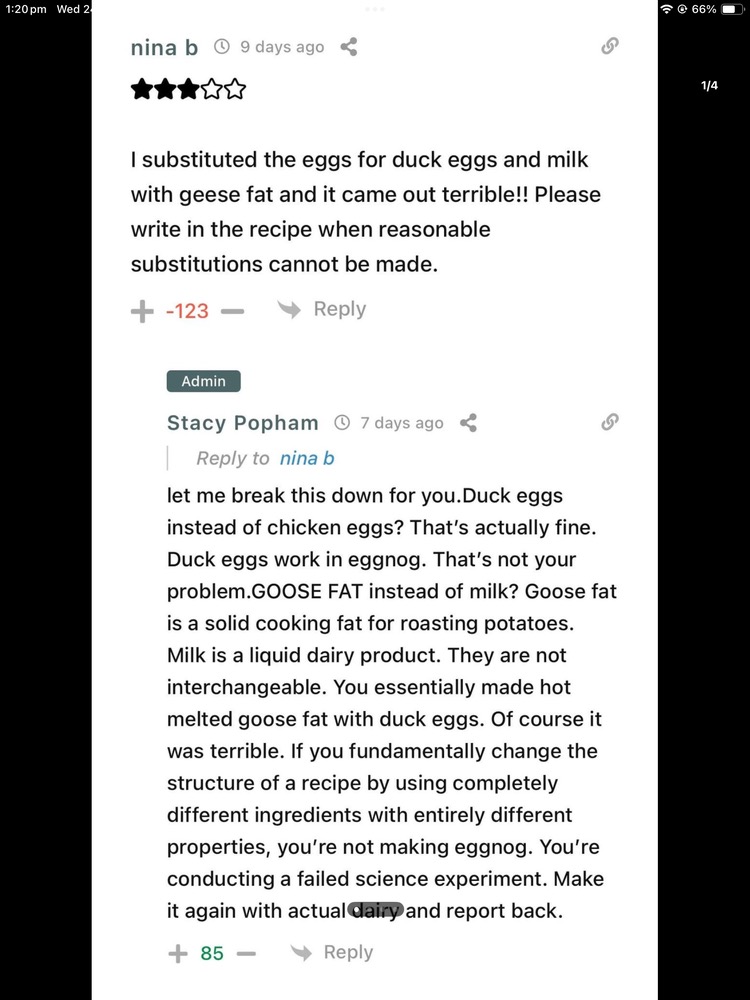Share nina b's comment
Viewport: 750px width, 1000px height.
click(349, 47)
